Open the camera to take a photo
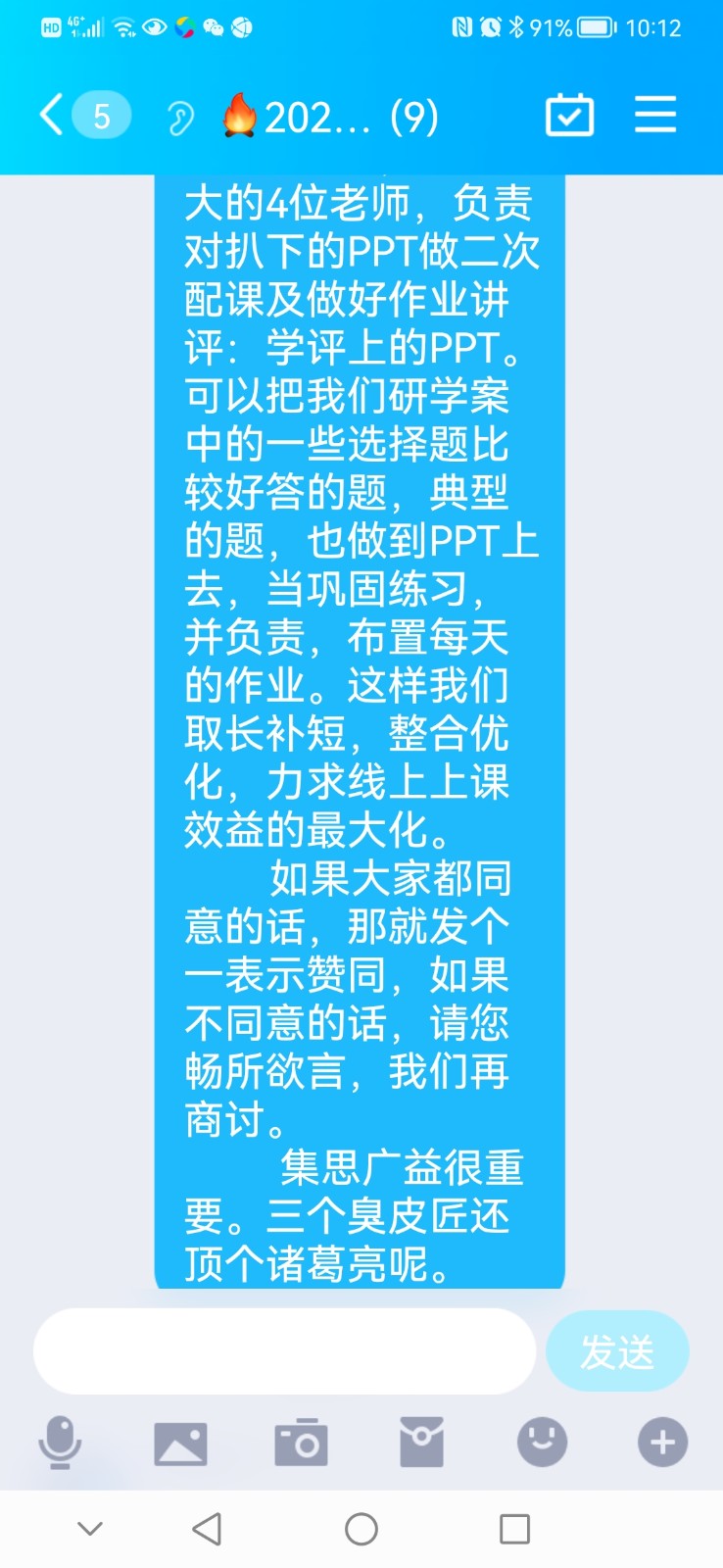This screenshot has height=1568, width=723. click(301, 1443)
